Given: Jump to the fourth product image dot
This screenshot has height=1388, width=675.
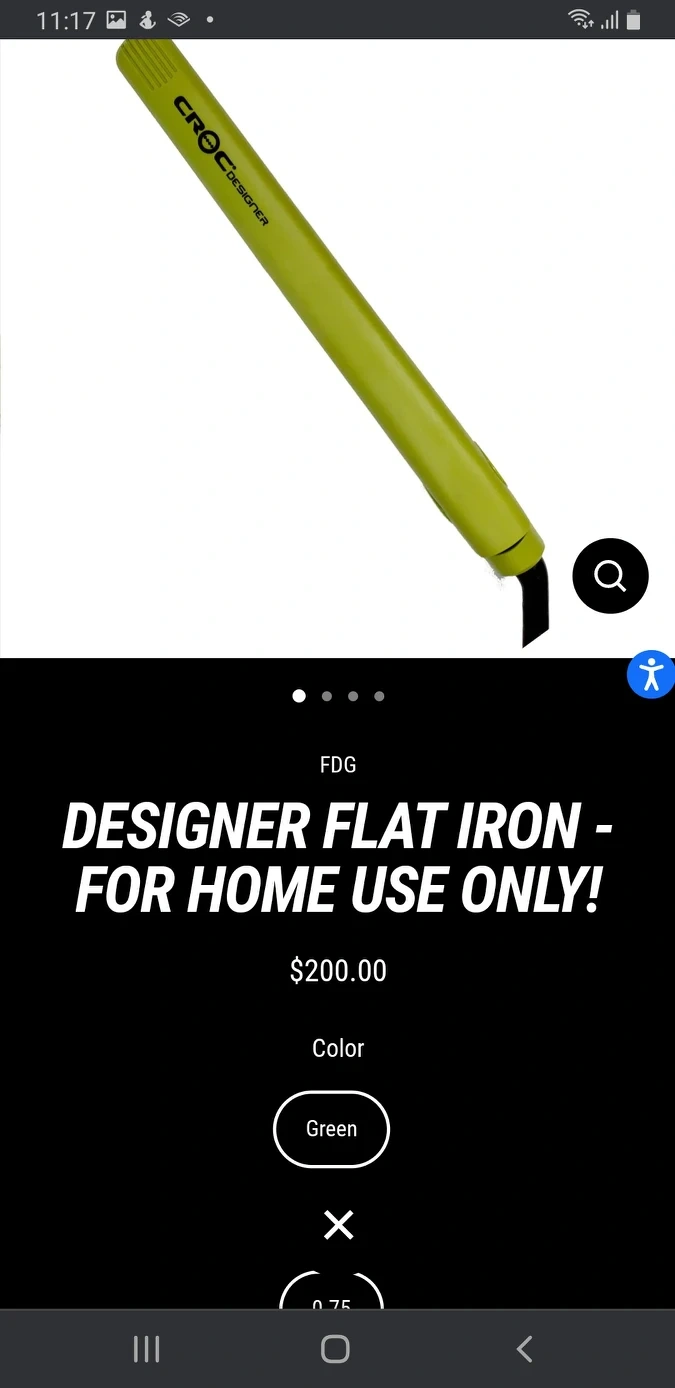Looking at the screenshot, I should click(379, 697).
